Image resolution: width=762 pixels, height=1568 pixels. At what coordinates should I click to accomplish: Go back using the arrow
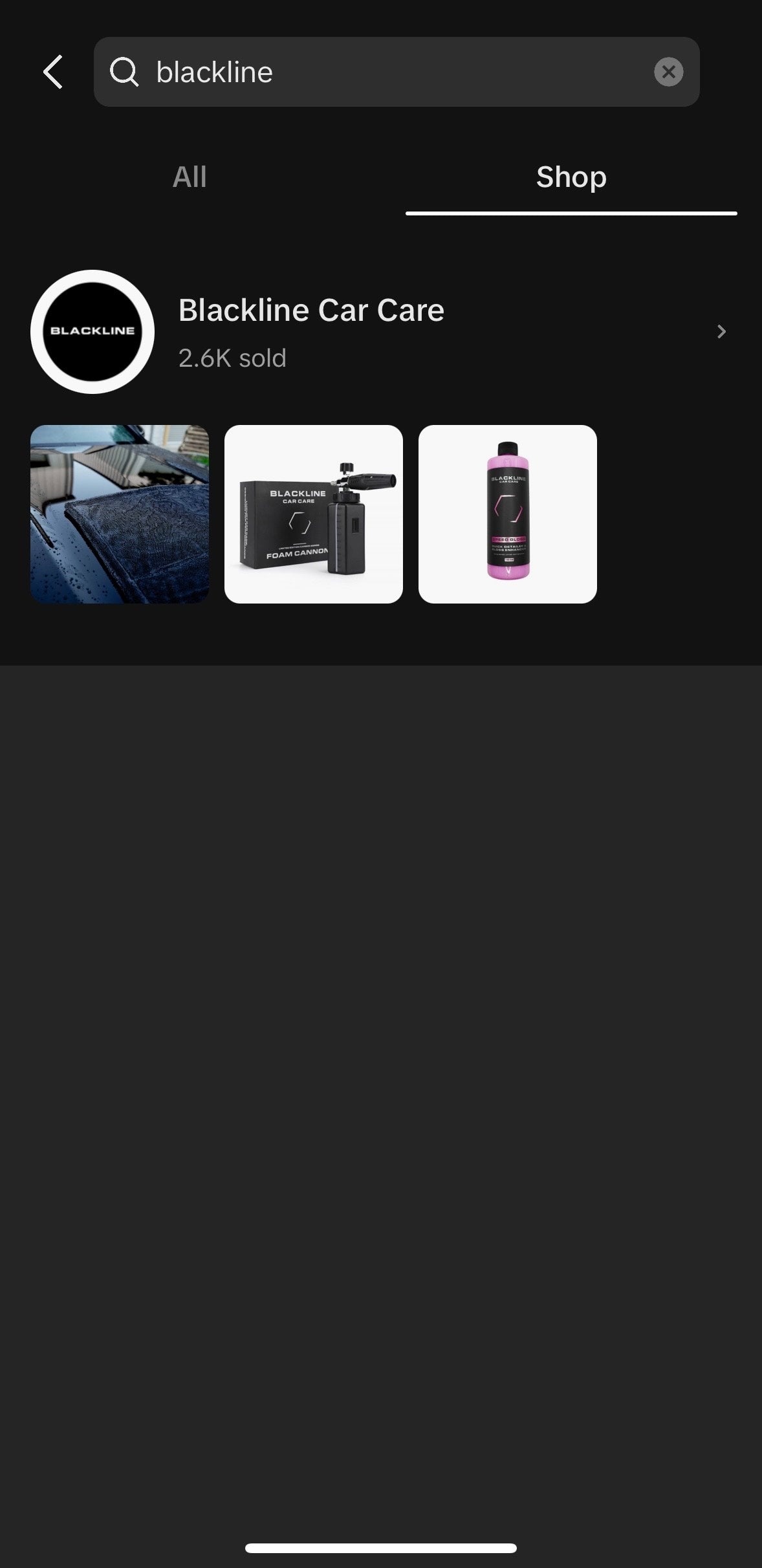(x=53, y=72)
